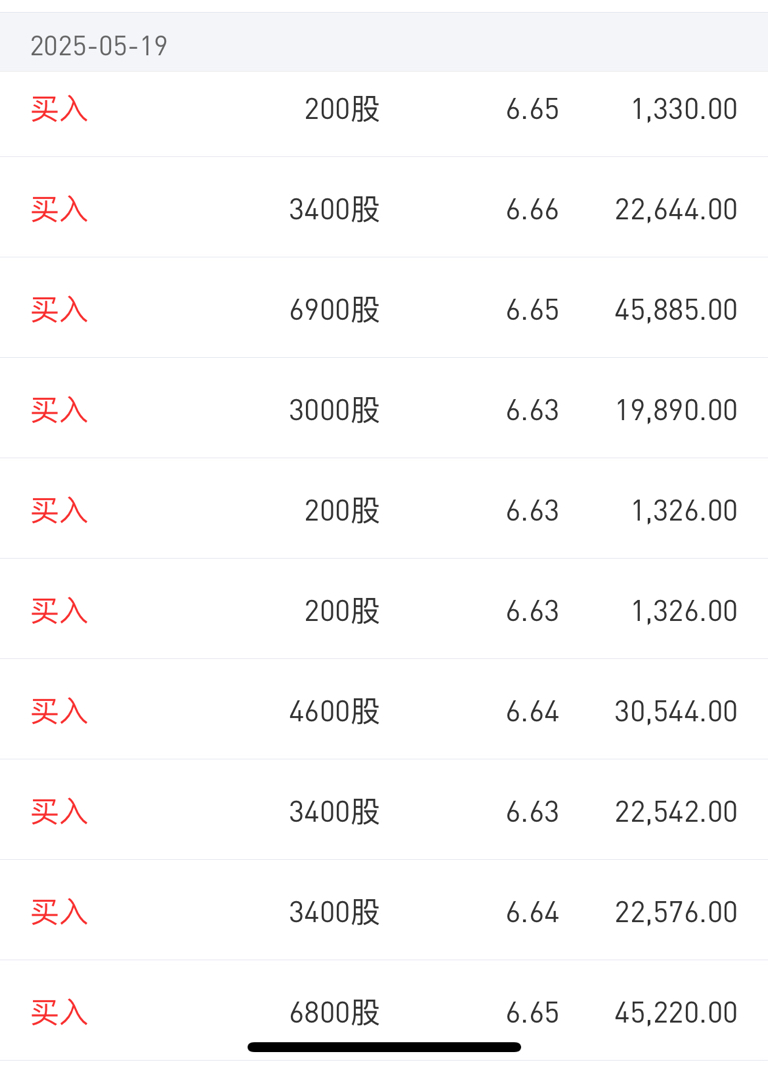Open the 3400股 buy record totaling 22,644.00
The image size is (768, 1068).
[384, 209]
